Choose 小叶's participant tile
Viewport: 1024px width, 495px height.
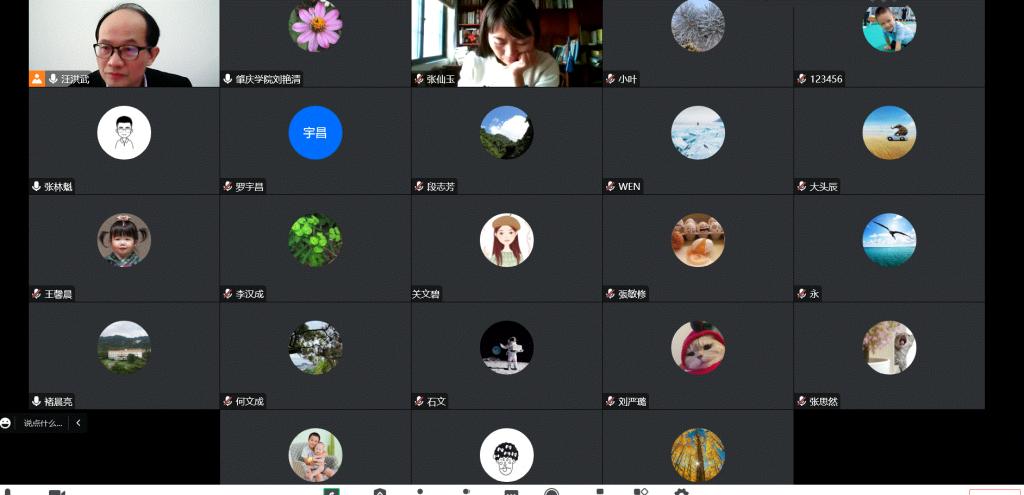(698, 43)
